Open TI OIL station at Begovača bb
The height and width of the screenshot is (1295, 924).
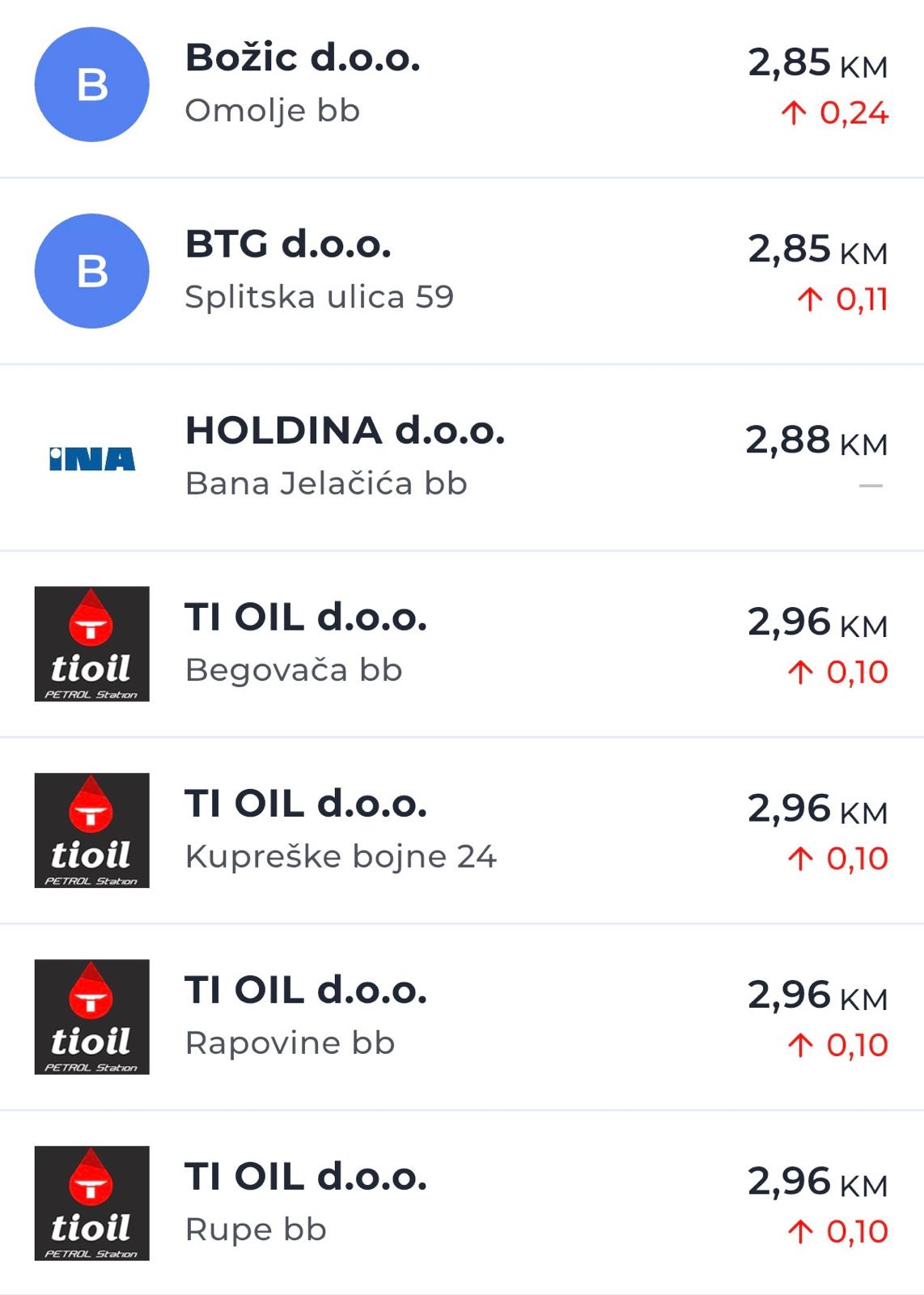tap(461, 643)
